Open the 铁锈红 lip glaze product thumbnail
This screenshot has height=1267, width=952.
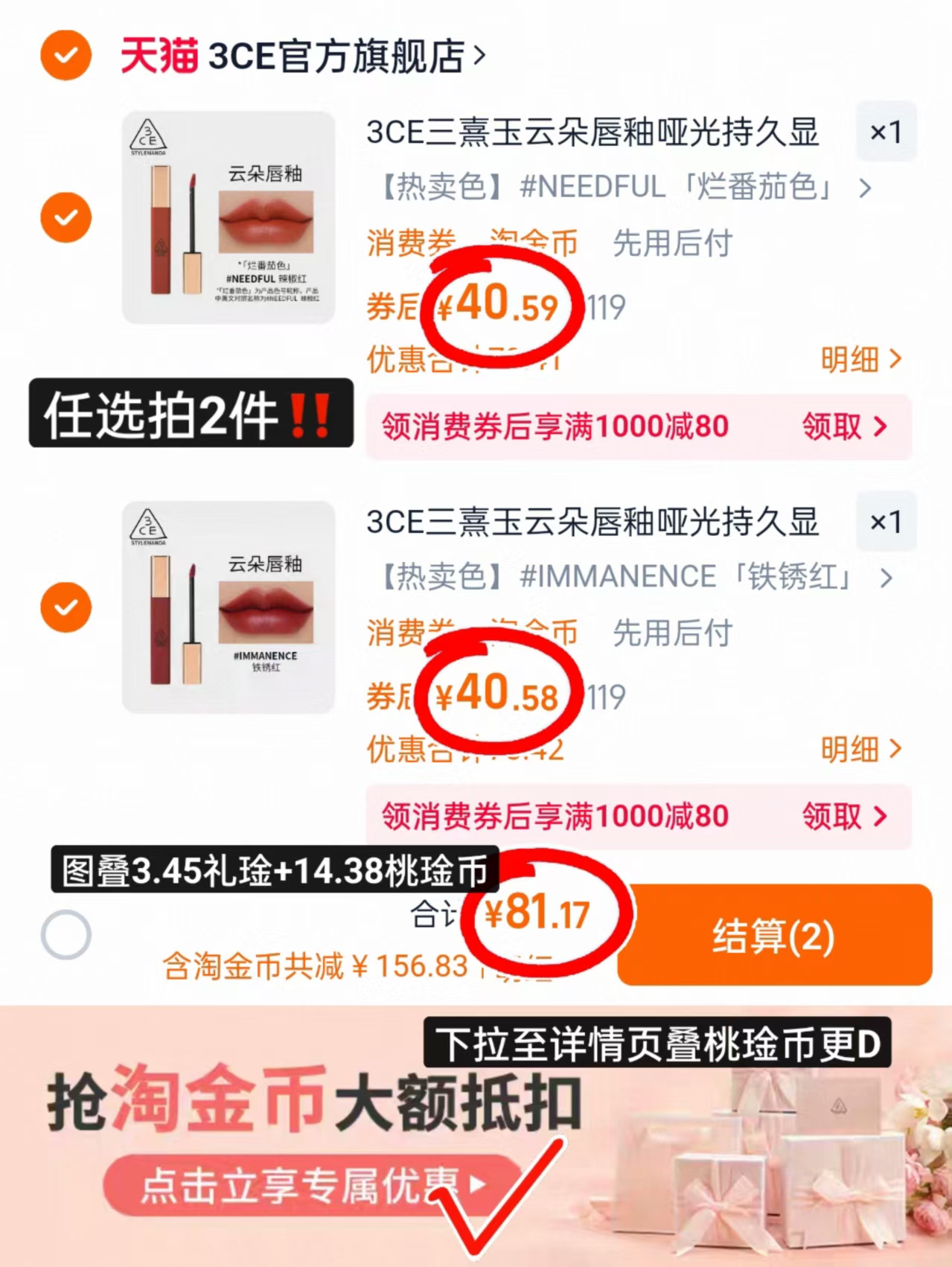(x=227, y=607)
